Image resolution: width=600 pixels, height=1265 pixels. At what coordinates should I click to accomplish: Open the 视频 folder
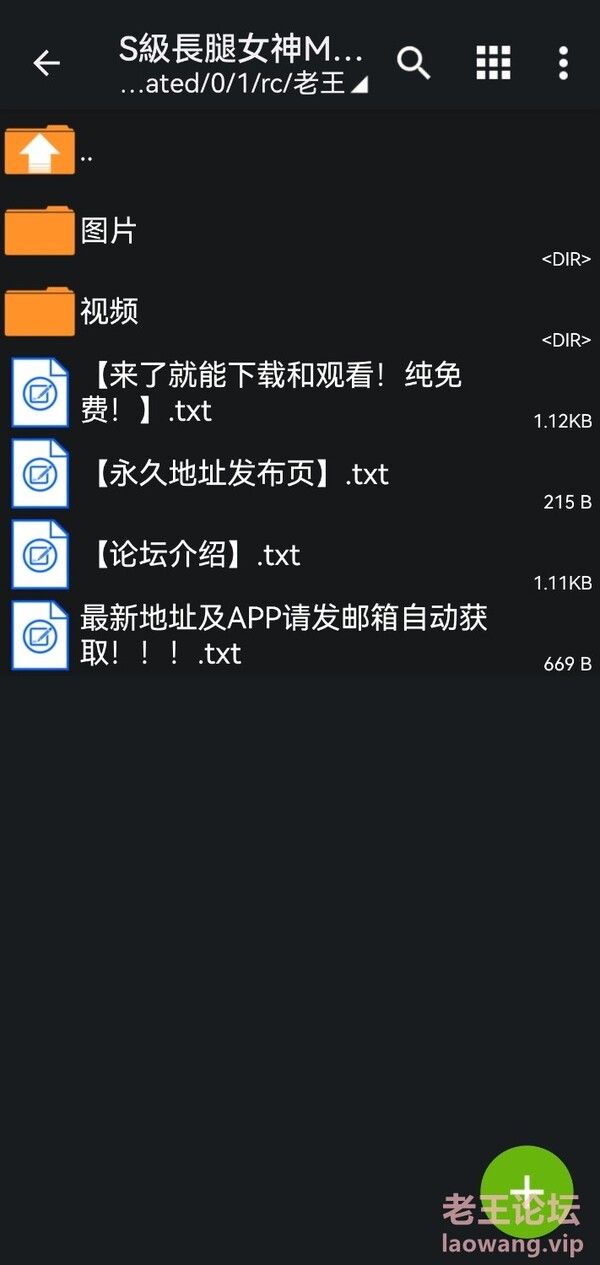(300, 312)
